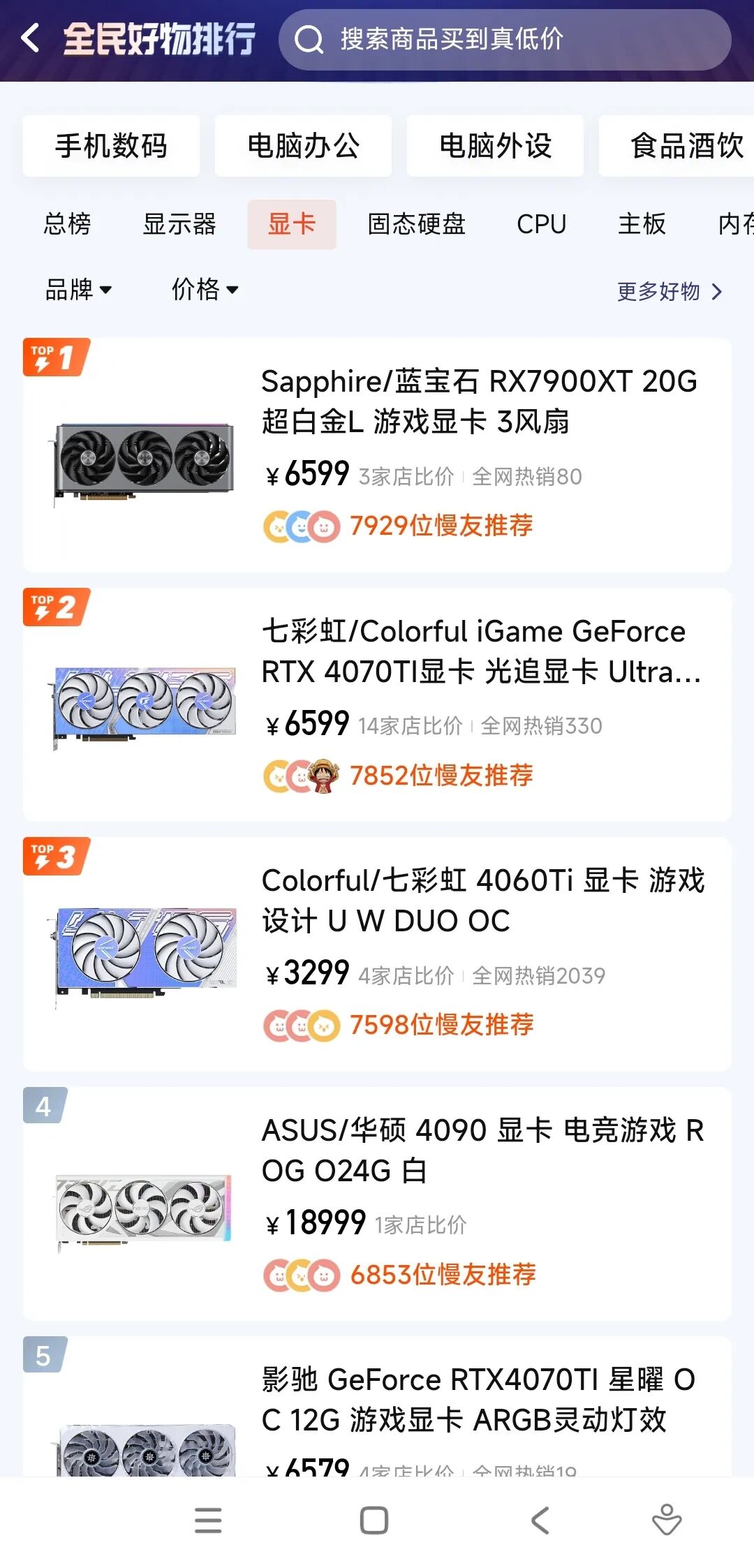Screen dimensions: 754x1568
Task: Go back using the header arrow
Action: [30, 38]
